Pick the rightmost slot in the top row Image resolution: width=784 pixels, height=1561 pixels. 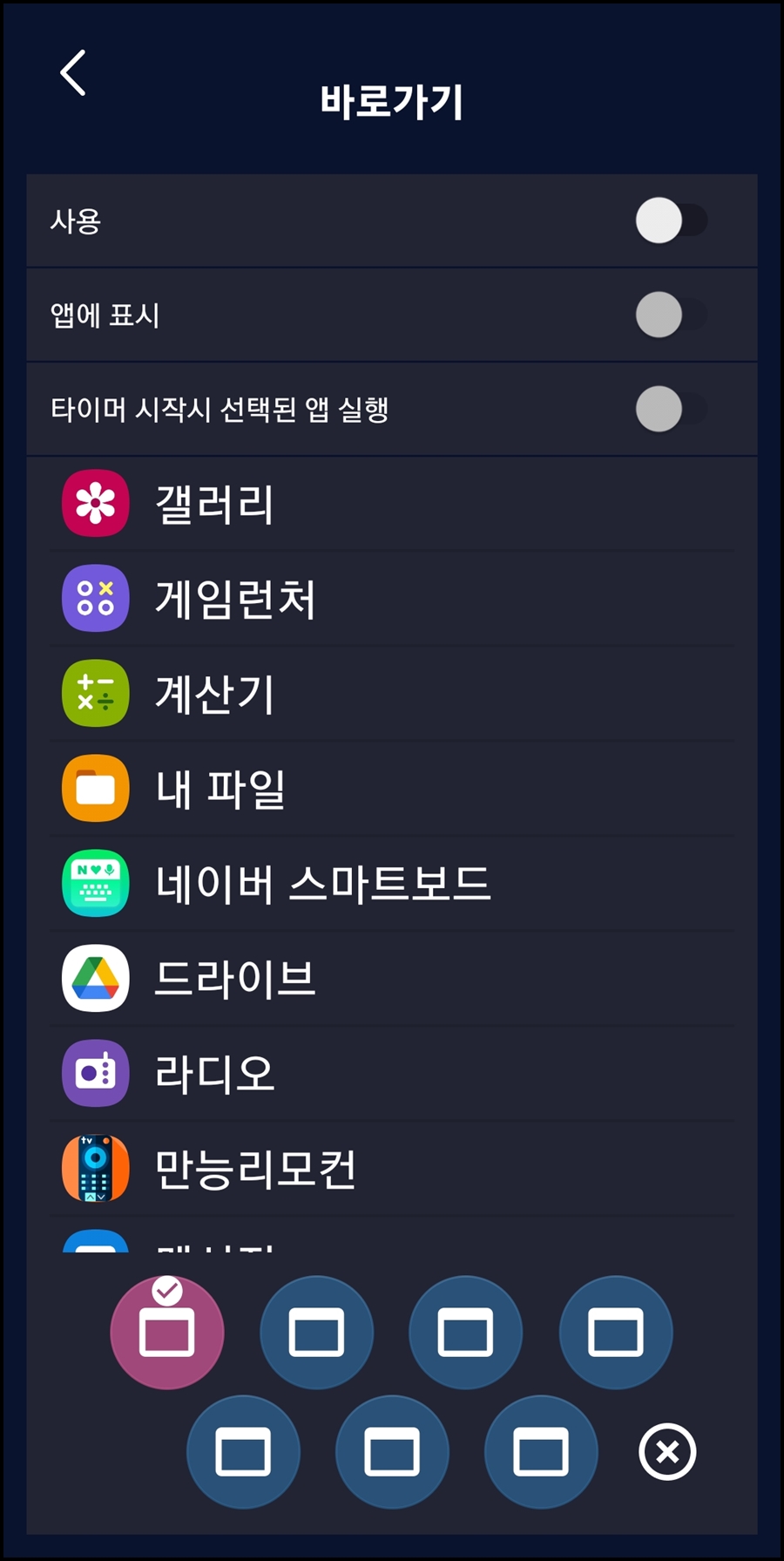[615, 1331]
